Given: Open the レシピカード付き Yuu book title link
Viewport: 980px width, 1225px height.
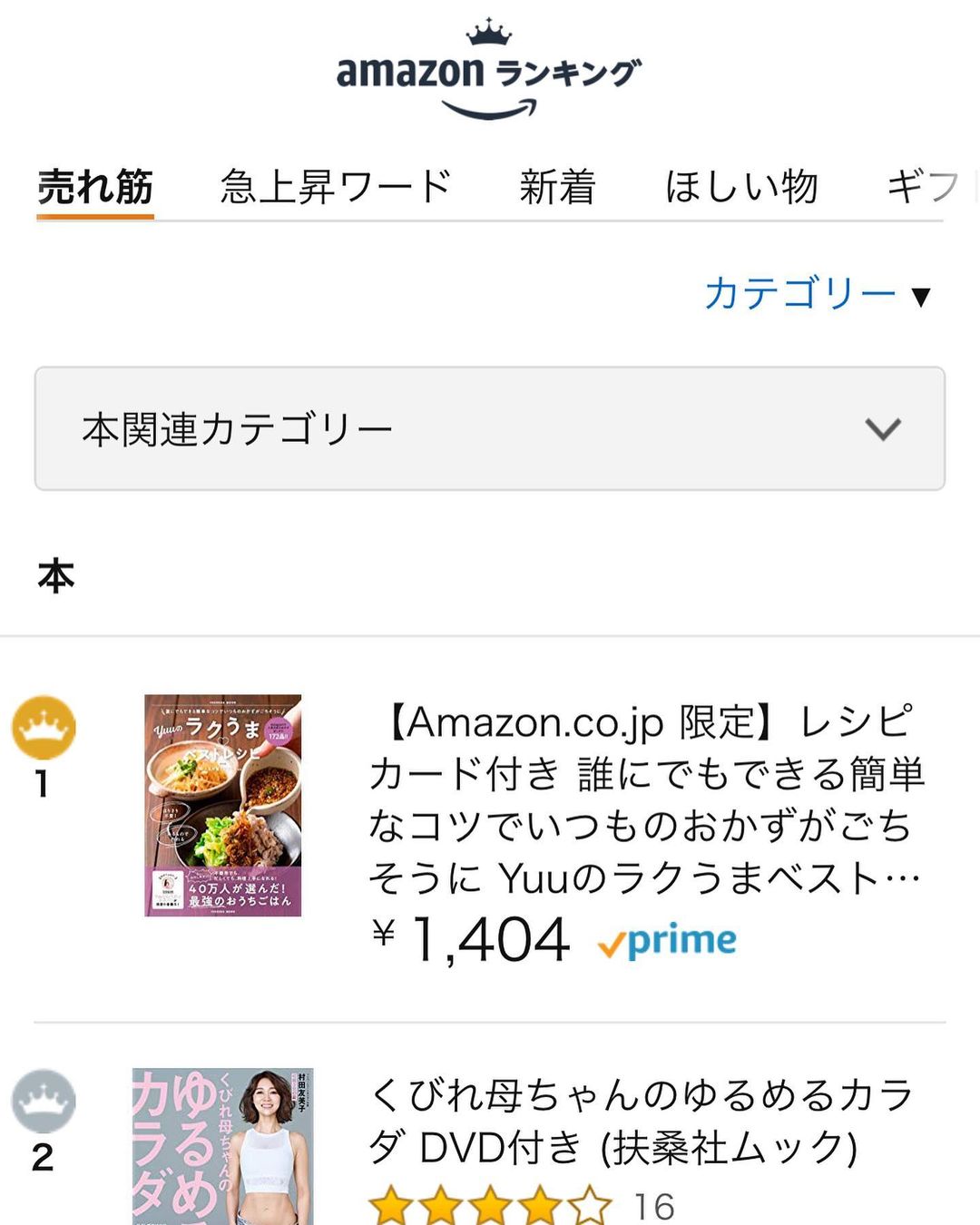Looking at the screenshot, I should [x=644, y=799].
